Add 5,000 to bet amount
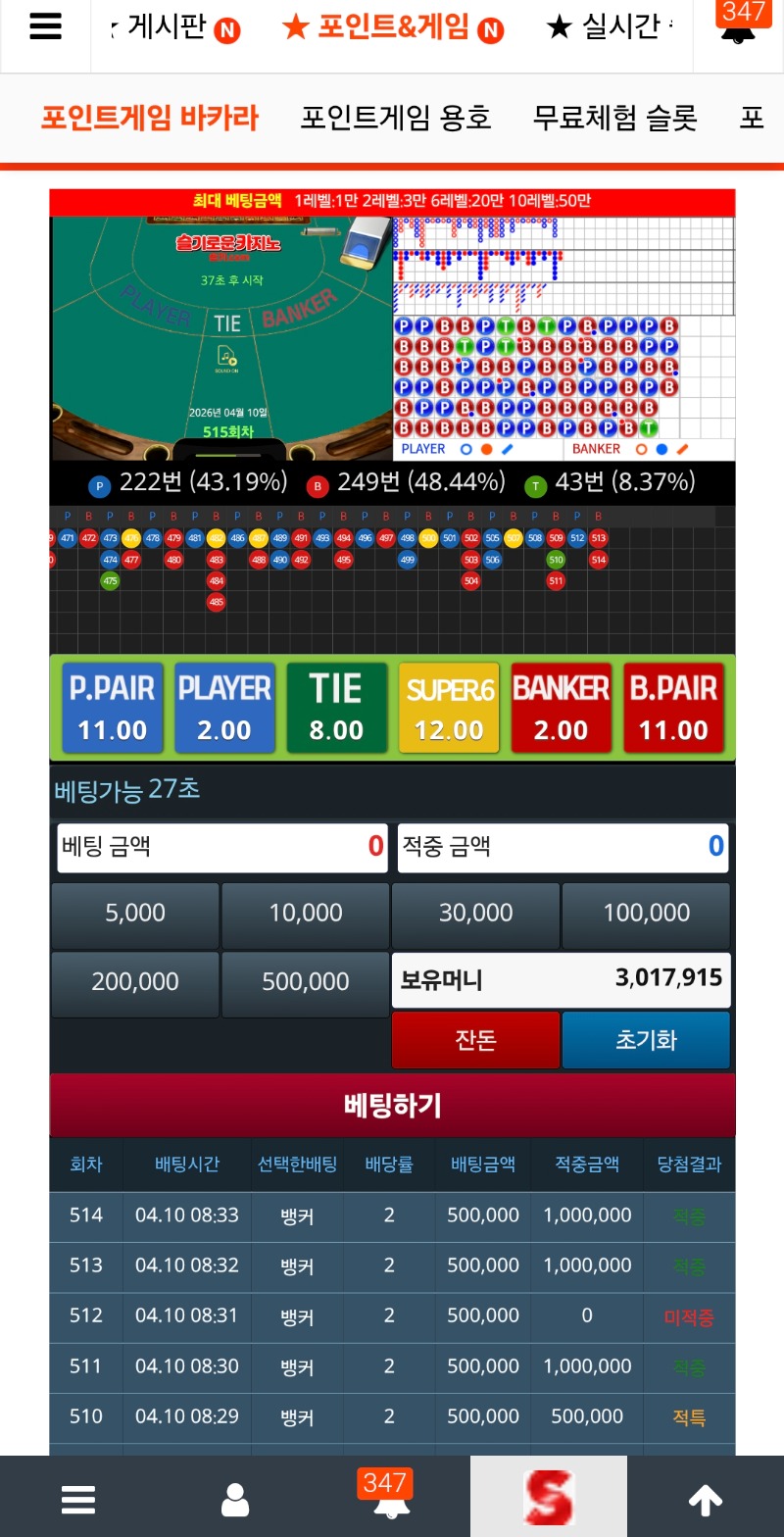This screenshot has height=1537, width=784. tap(135, 914)
